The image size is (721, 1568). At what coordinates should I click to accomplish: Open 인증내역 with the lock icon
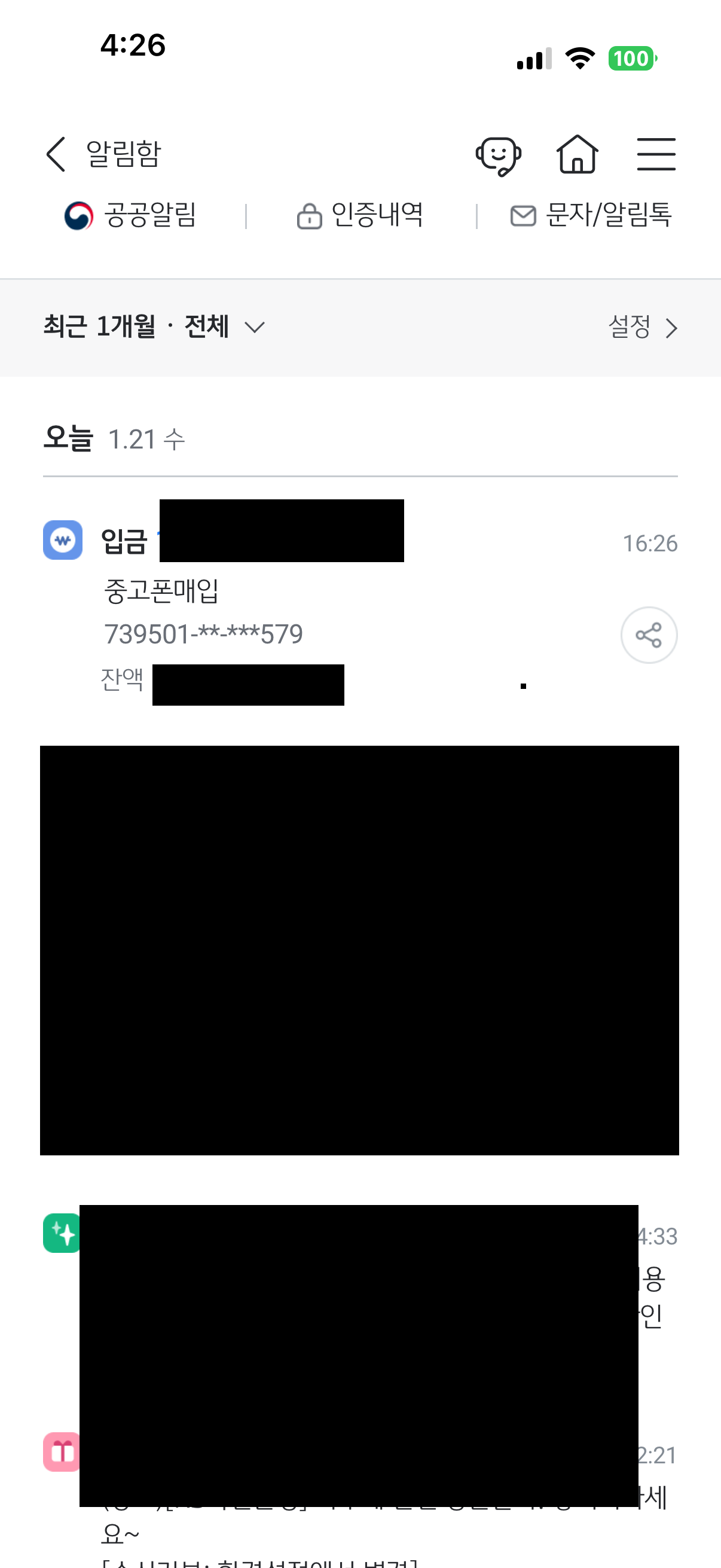click(x=360, y=215)
